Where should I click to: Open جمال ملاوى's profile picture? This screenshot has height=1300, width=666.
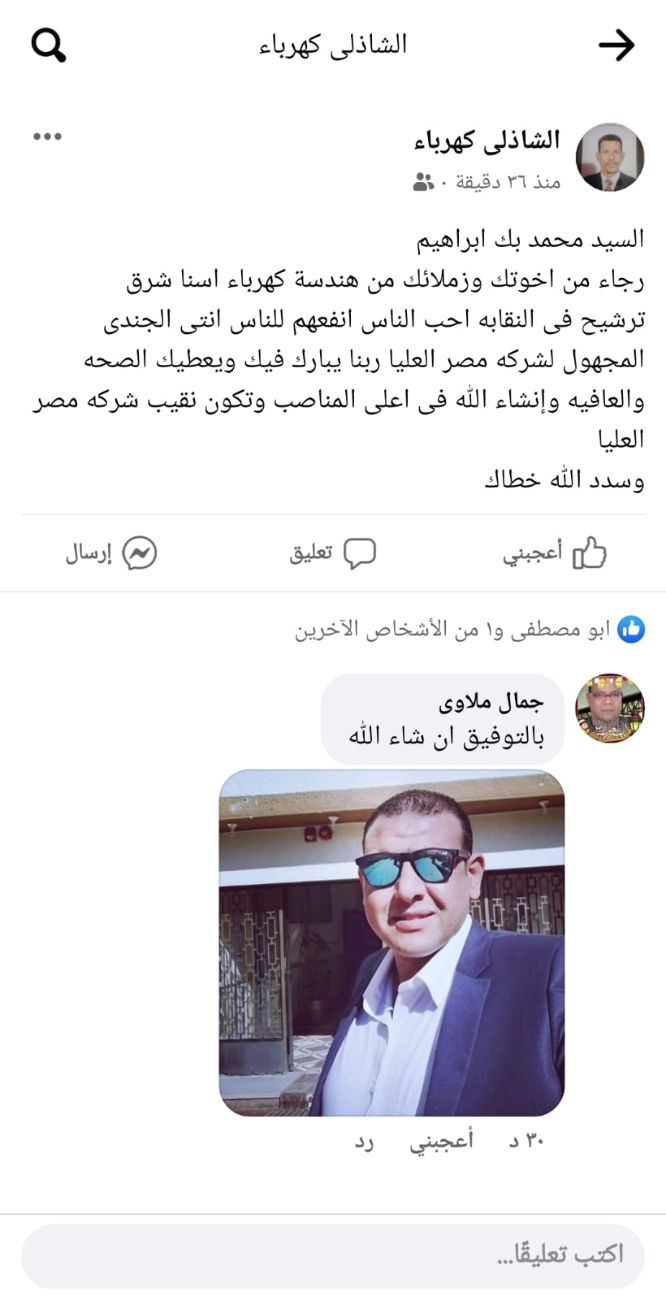tap(610, 708)
